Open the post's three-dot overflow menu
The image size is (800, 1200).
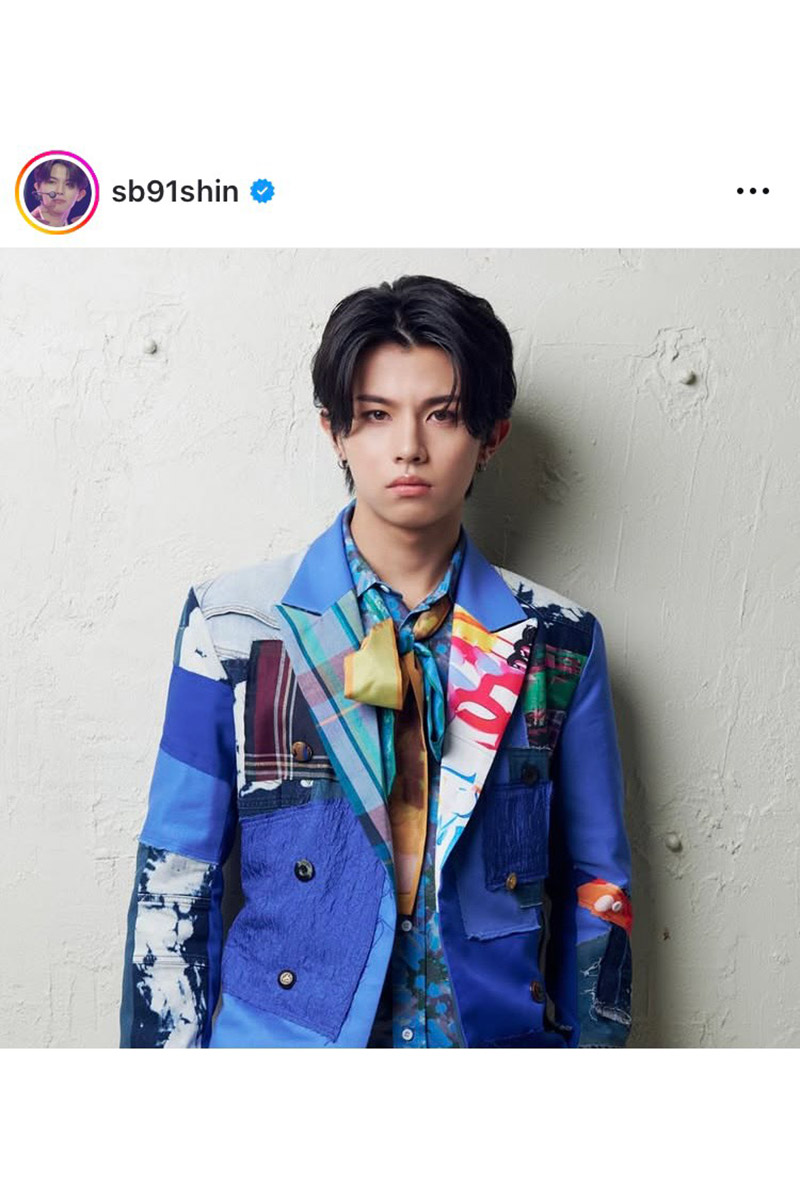(752, 191)
